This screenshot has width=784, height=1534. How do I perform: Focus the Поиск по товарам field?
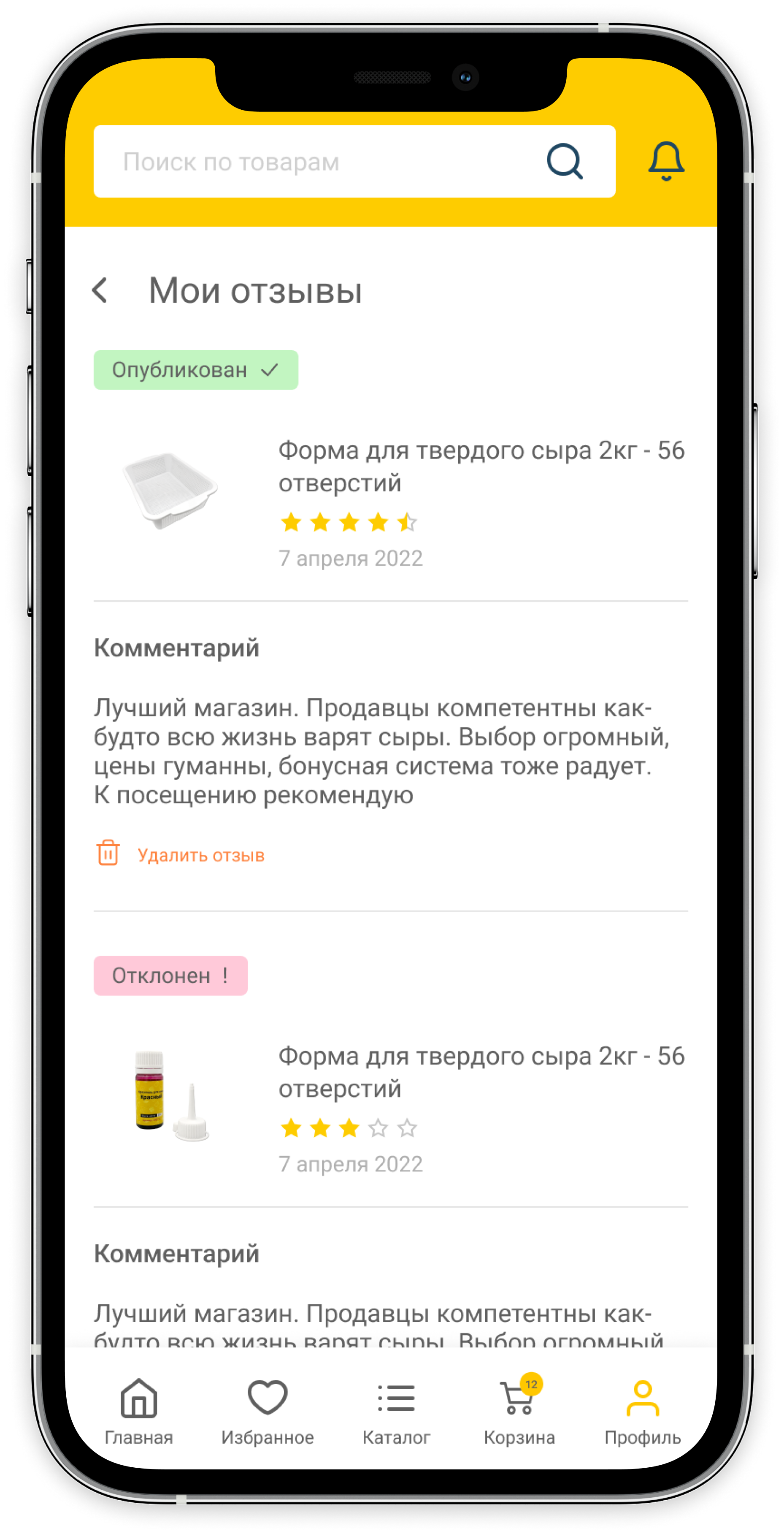tap(316, 162)
